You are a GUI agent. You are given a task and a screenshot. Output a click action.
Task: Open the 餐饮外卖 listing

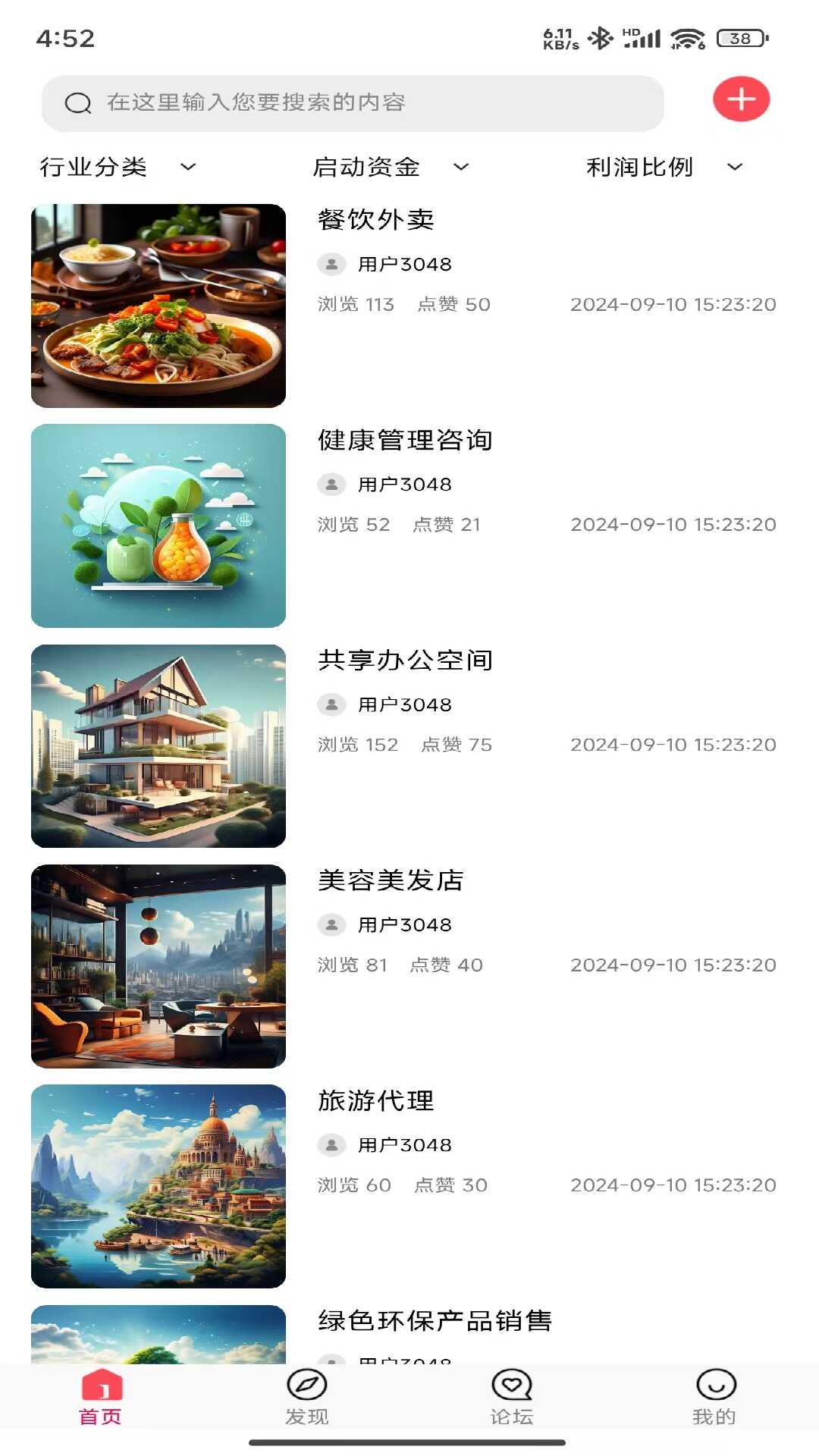click(x=376, y=220)
